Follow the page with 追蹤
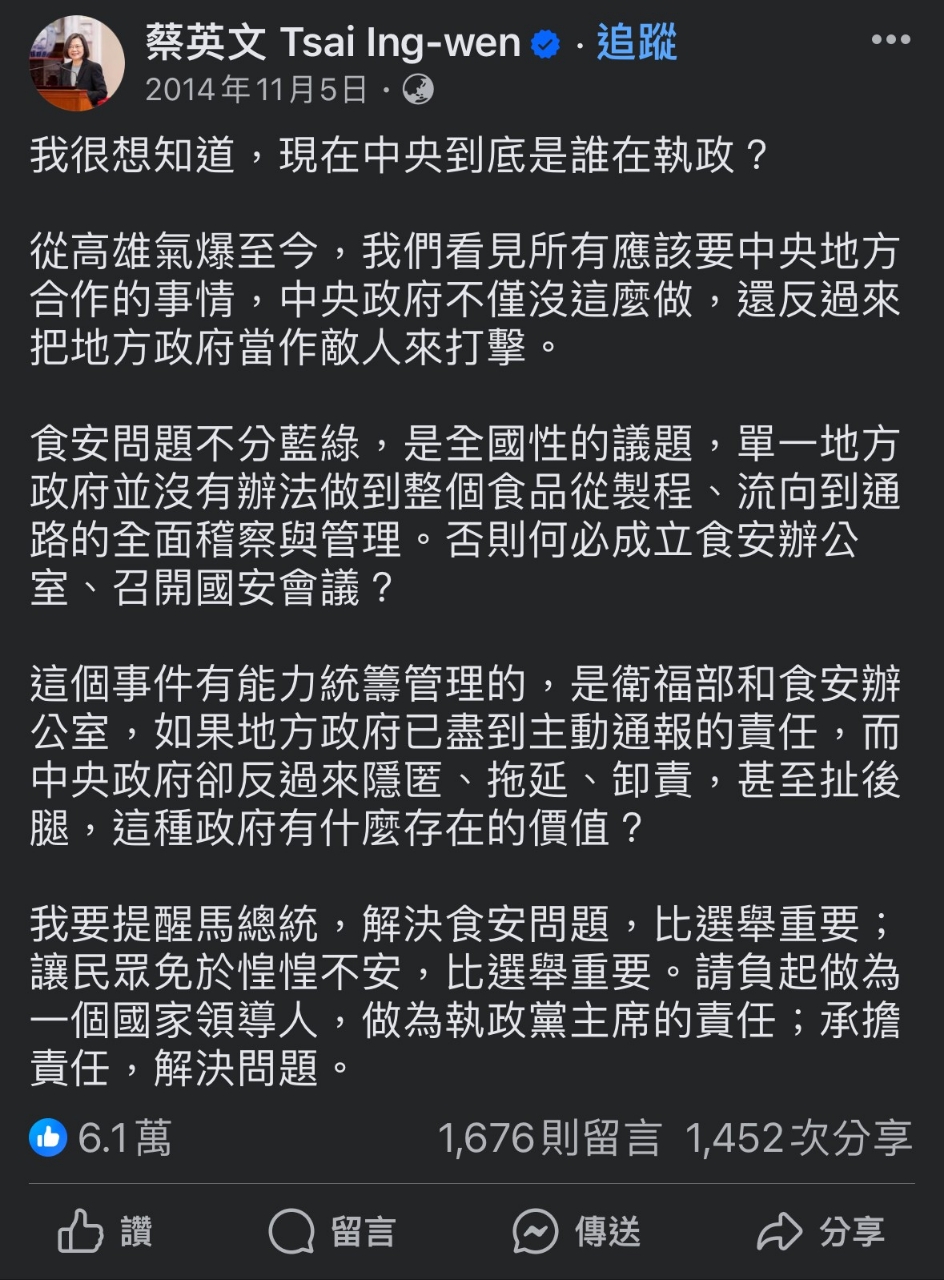 [x=637, y=43]
